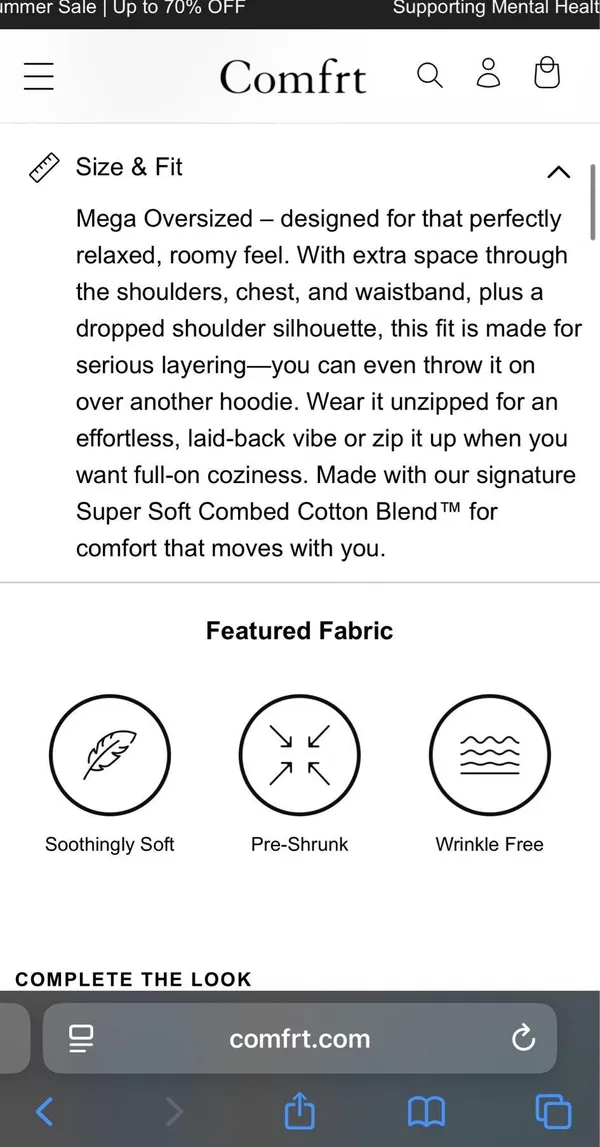Go to the Comfrt homepage logo
This screenshot has height=1147, width=600.
(x=293, y=76)
